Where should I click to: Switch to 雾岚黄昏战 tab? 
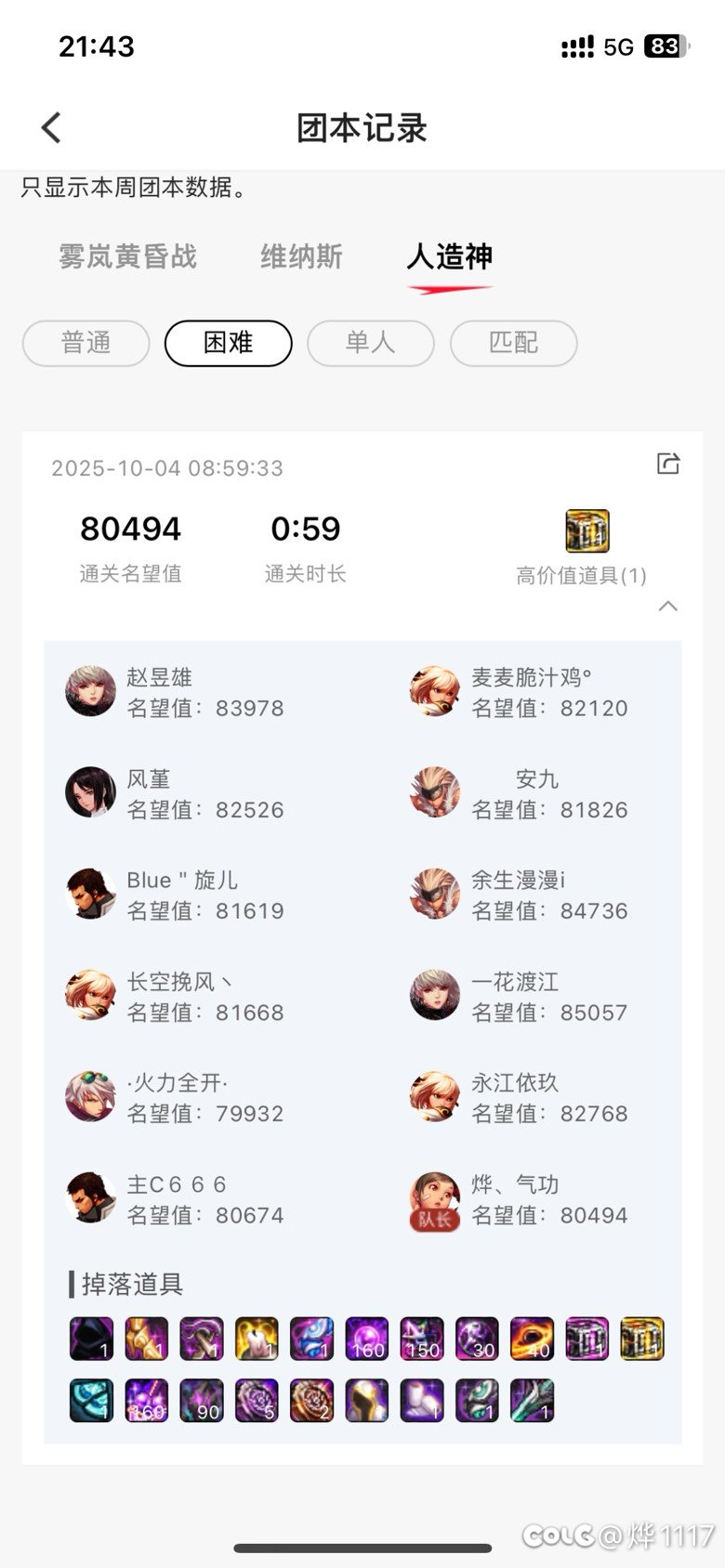coord(128,256)
